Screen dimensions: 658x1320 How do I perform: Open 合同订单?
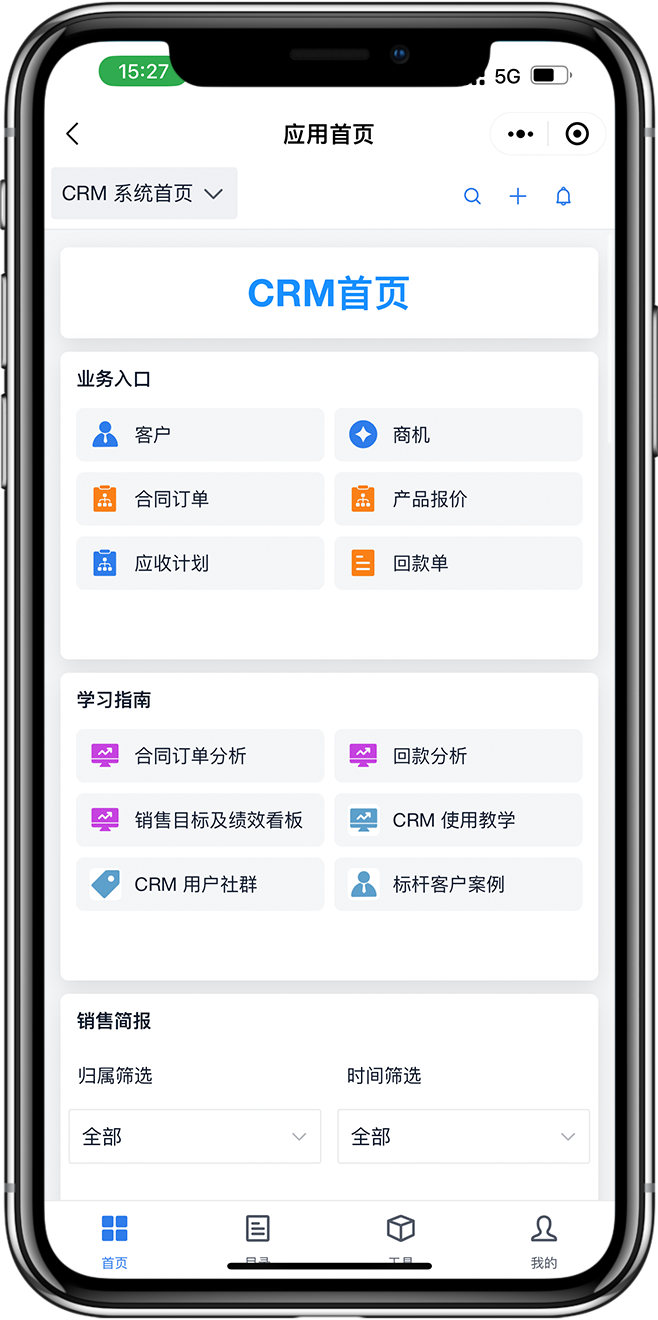(200, 499)
